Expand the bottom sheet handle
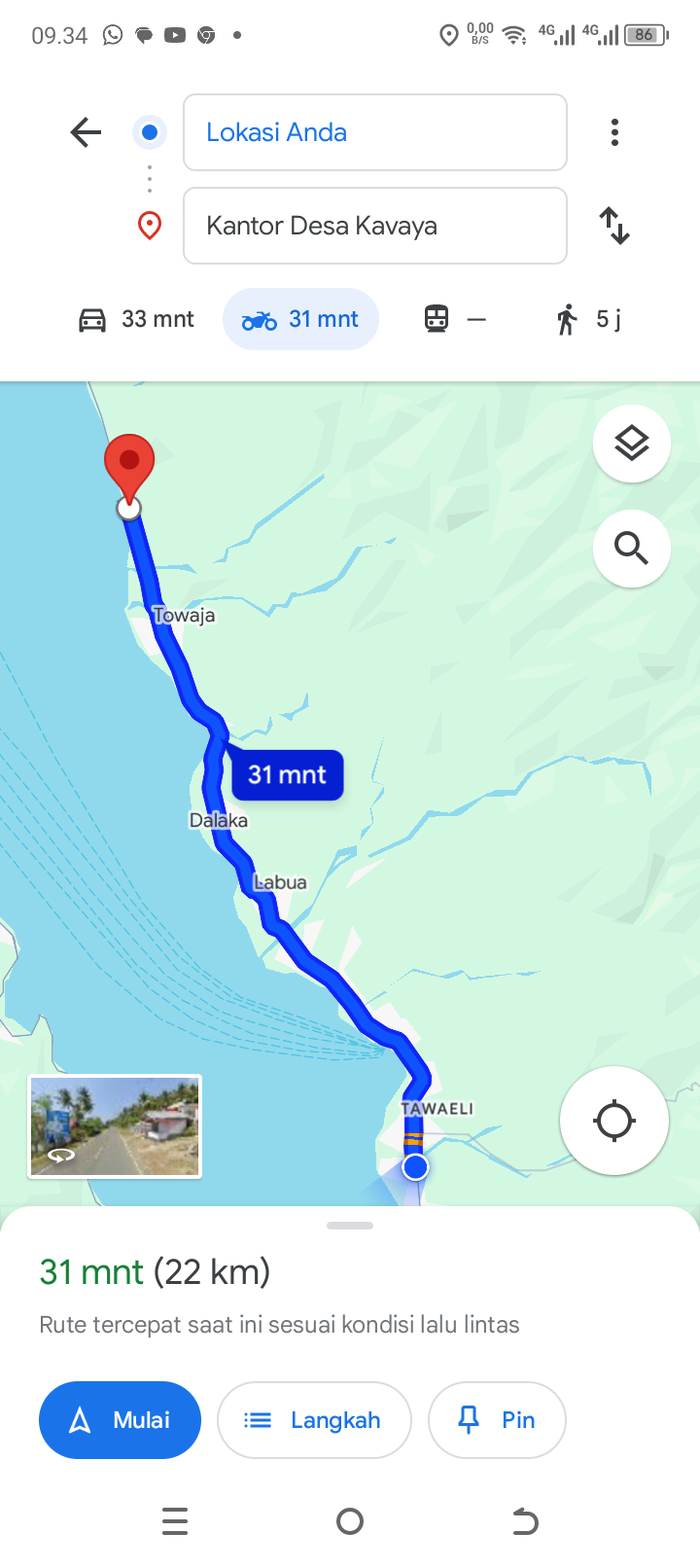Viewport: 700px width, 1568px height. [x=350, y=1226]
